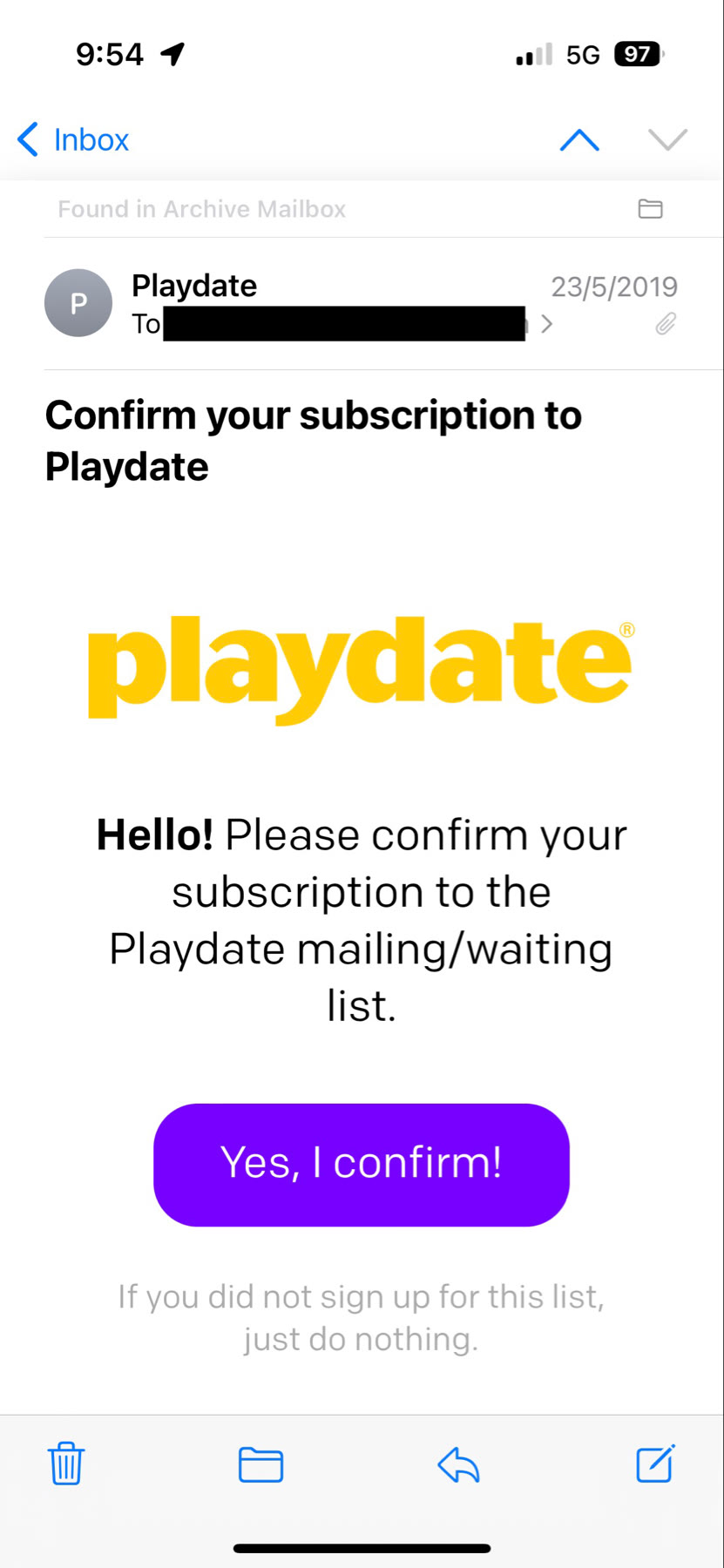The height and width of the screenshot is (1568, 724).
Task: Go back to Inbox
Action: click(x=73, y=139)
